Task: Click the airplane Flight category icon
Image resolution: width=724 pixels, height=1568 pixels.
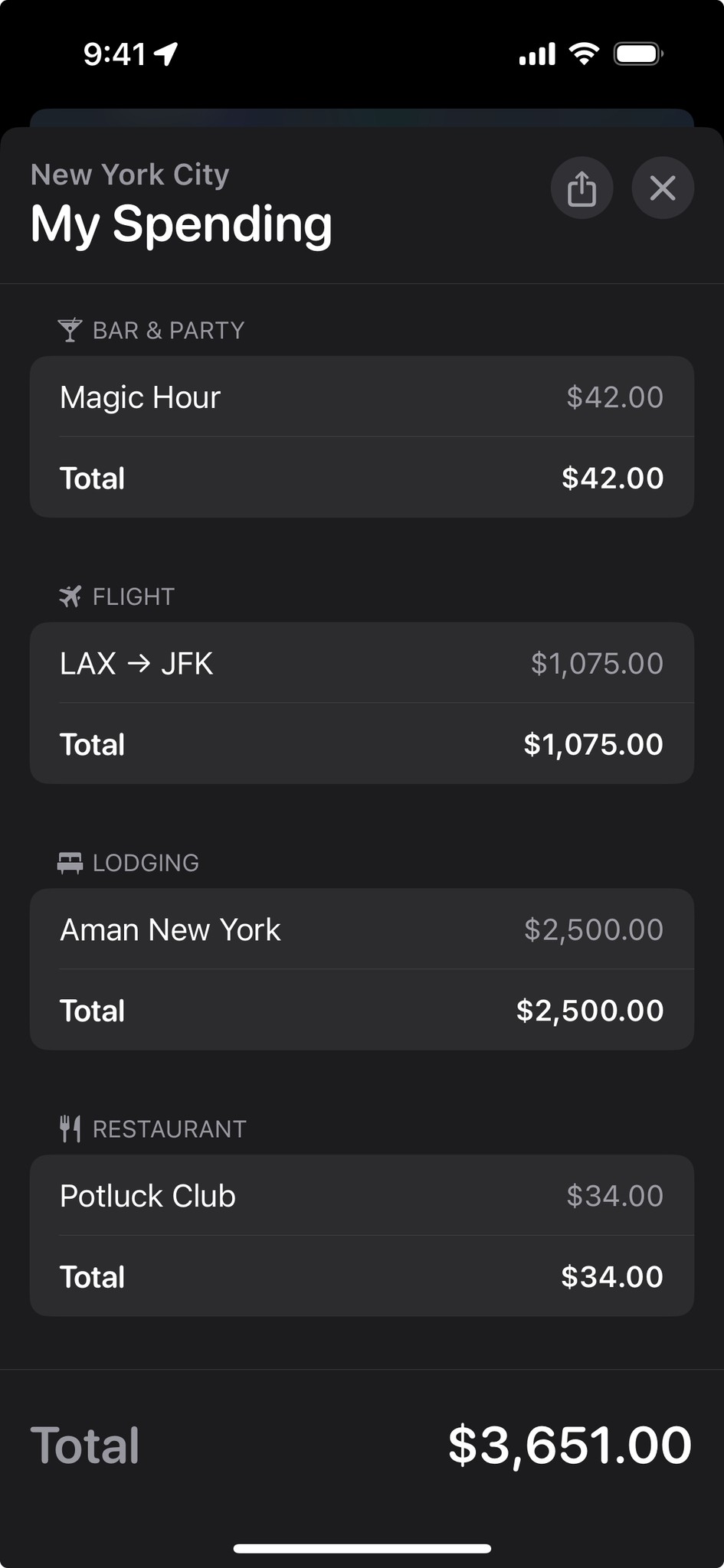Action: [70, 596]
